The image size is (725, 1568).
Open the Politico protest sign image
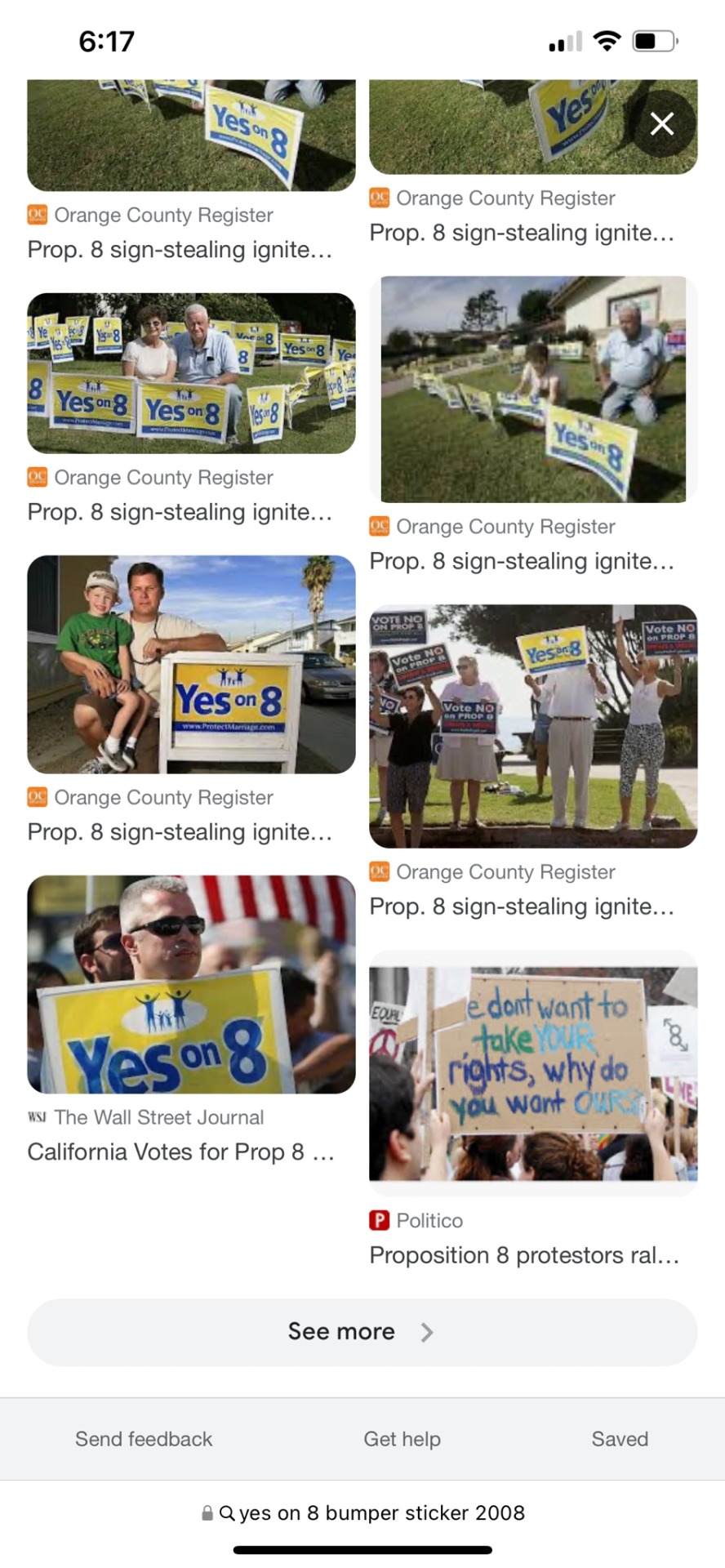coord(533,1073)
